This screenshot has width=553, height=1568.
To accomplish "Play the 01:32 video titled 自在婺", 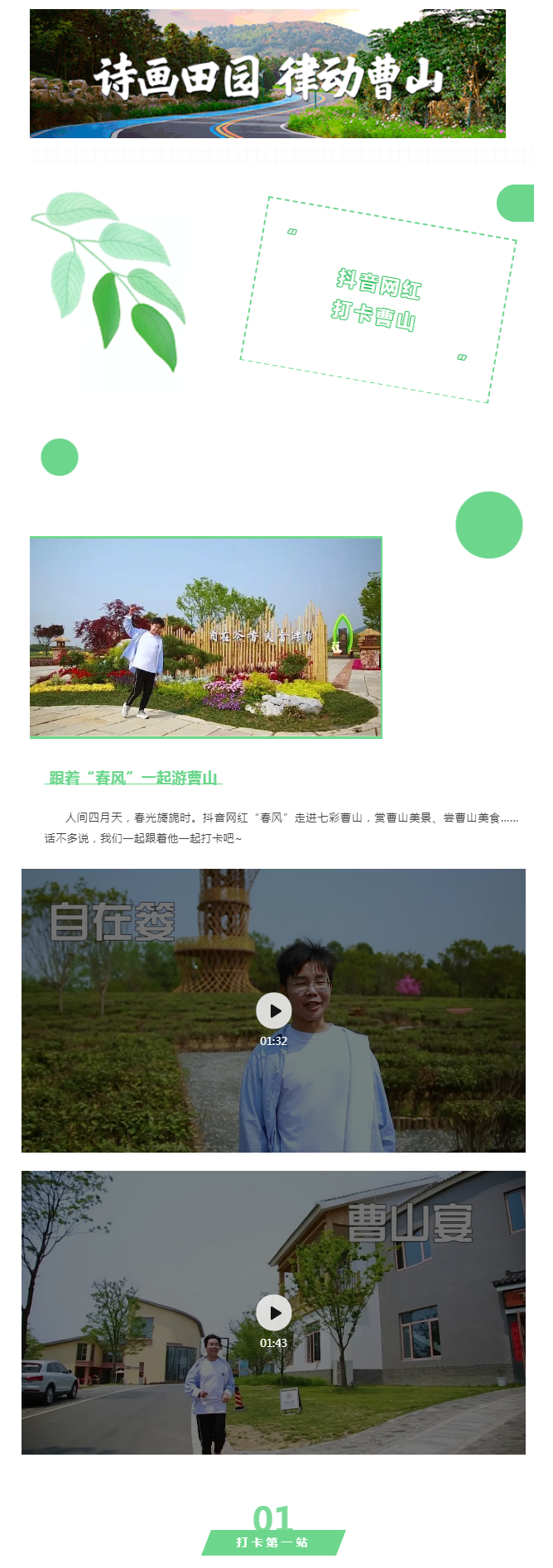I will click(273, 1010).
